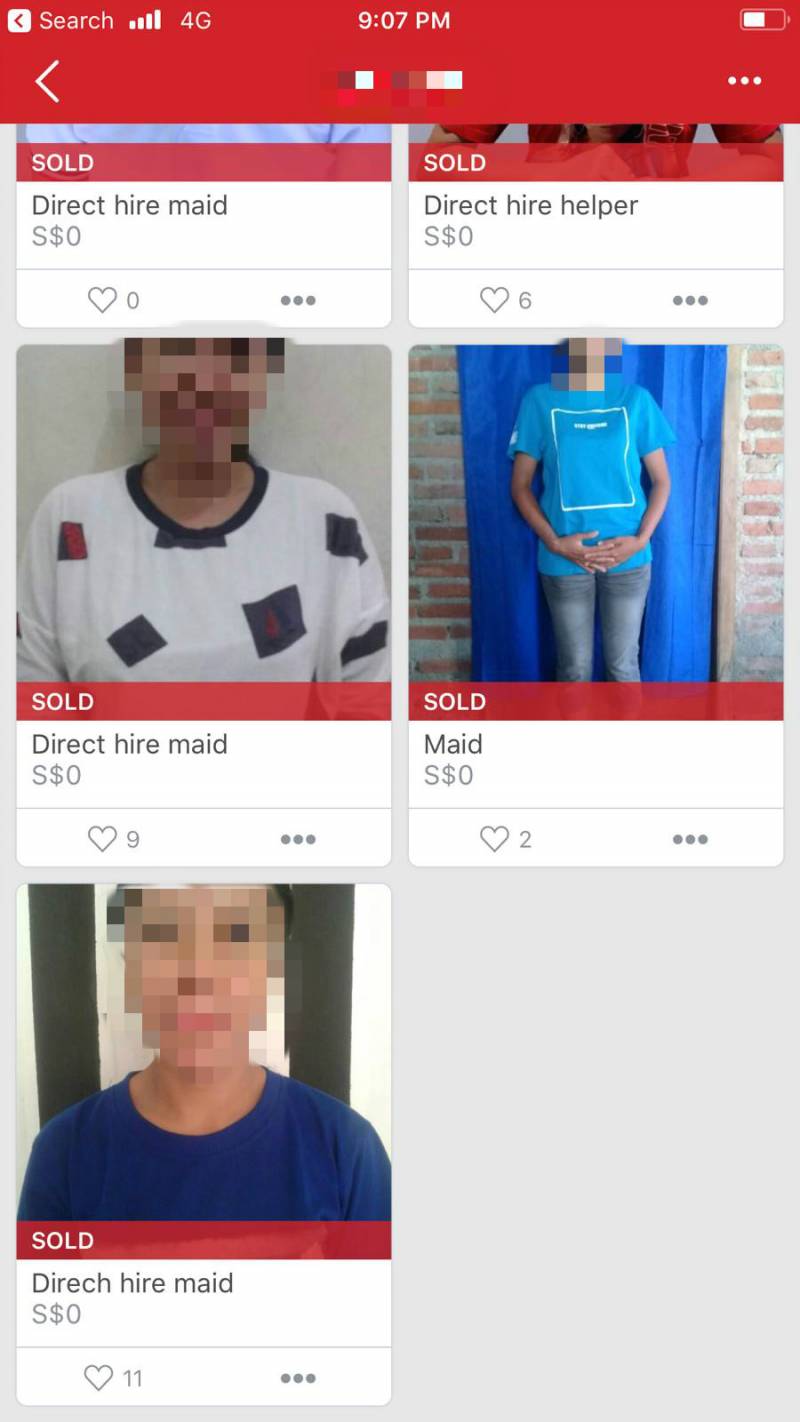The width and height of the screenshot is (800, 1422).
Task: Like the listing titled Maid
Action: (495, 839)
